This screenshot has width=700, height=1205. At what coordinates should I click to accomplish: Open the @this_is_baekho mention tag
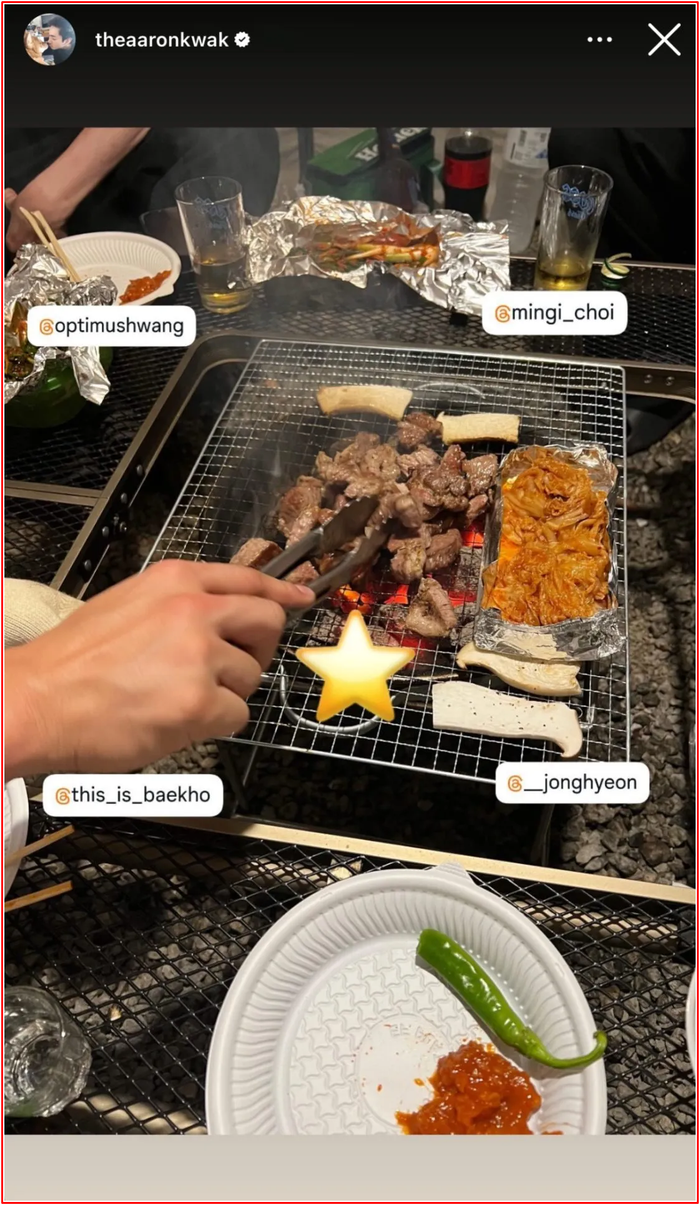pyautogui.click(x=132, y=796)
